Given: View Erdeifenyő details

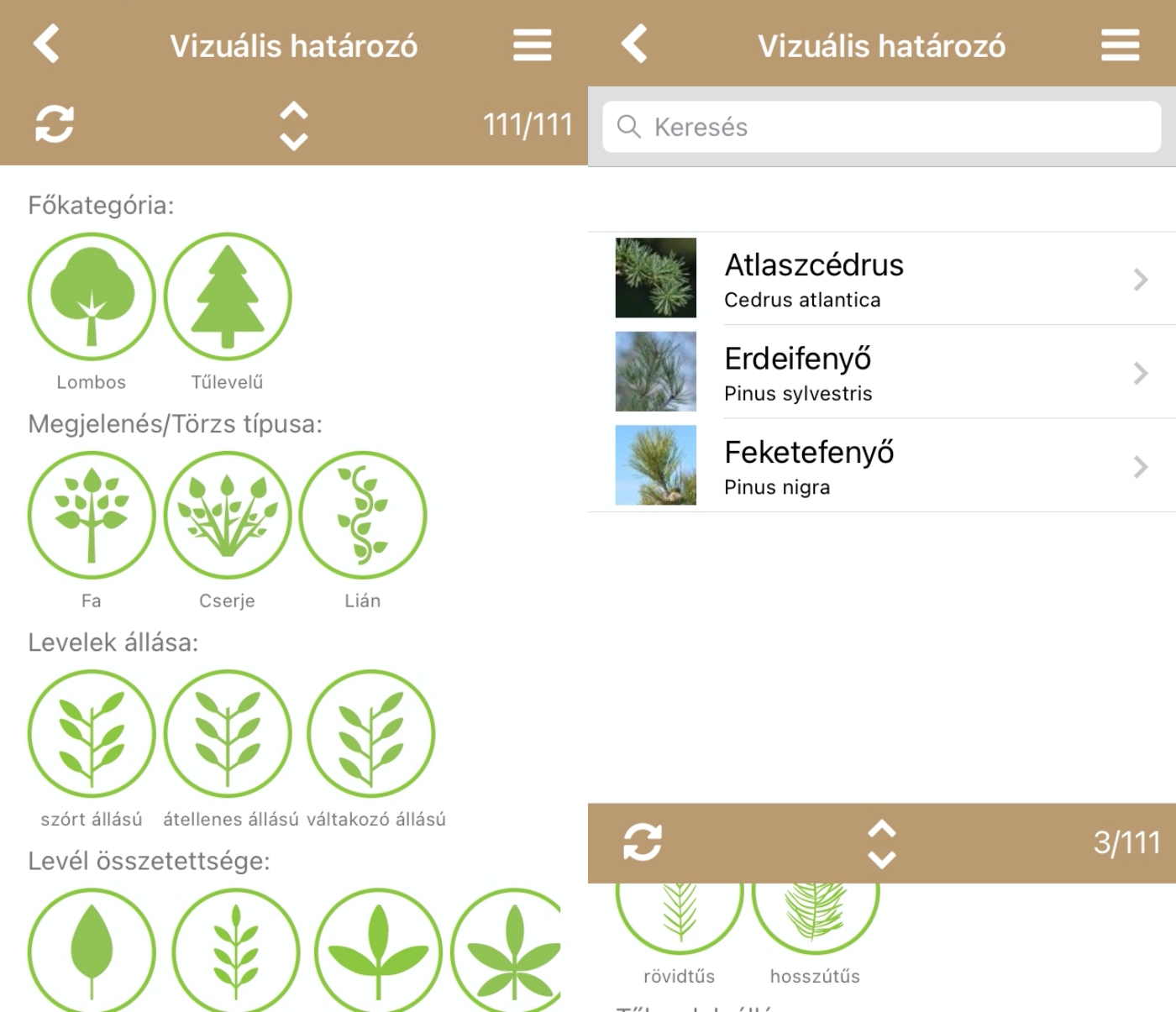Looking at the screenshot, I should pyautogui.click(x=882, y=372).
